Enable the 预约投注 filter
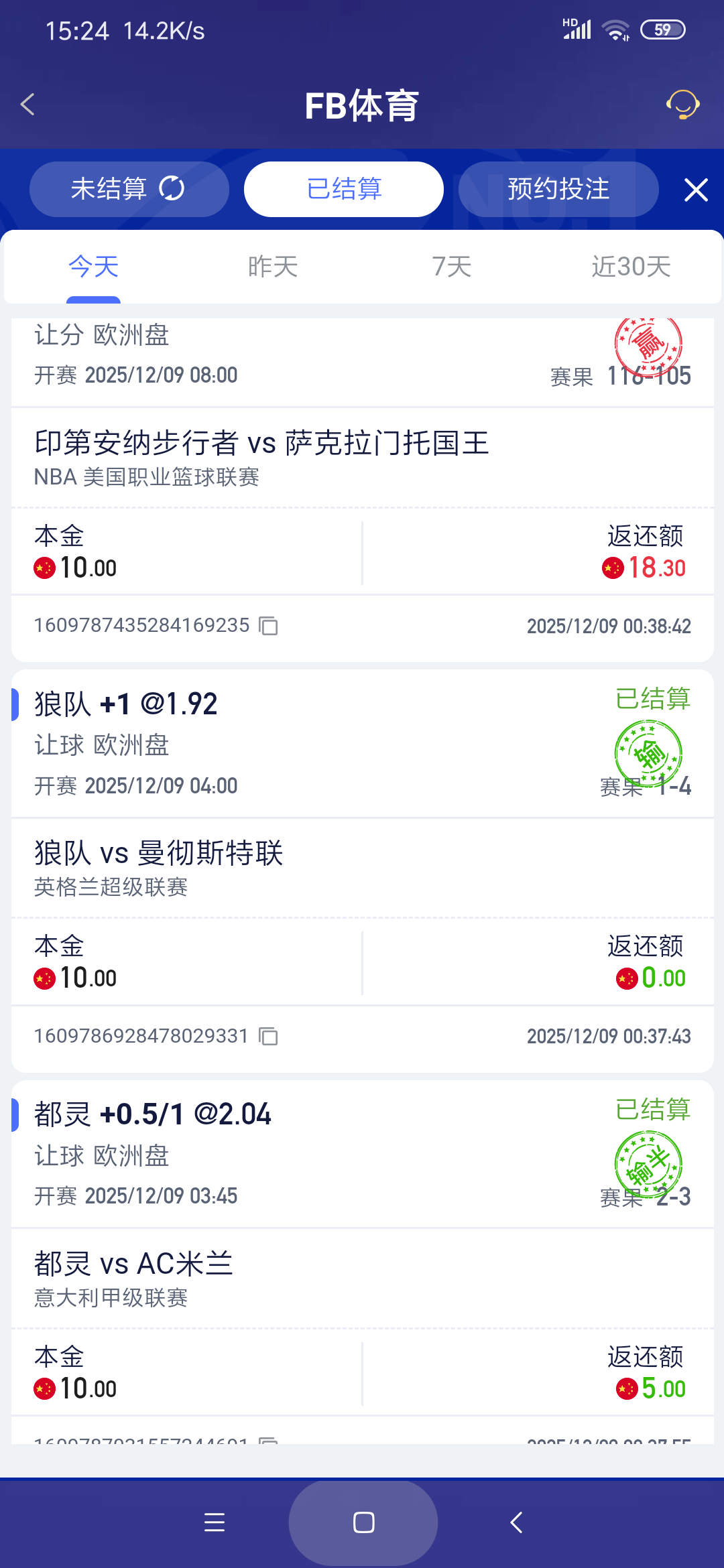 pyautogui.click(x=558, y=189)
